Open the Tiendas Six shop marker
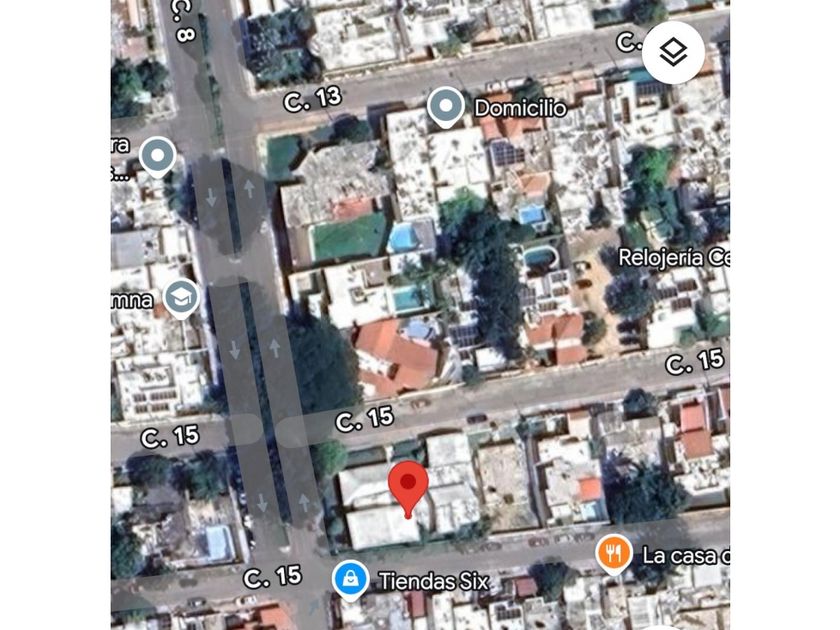This screenshot has width=840, height=630. 350,577
